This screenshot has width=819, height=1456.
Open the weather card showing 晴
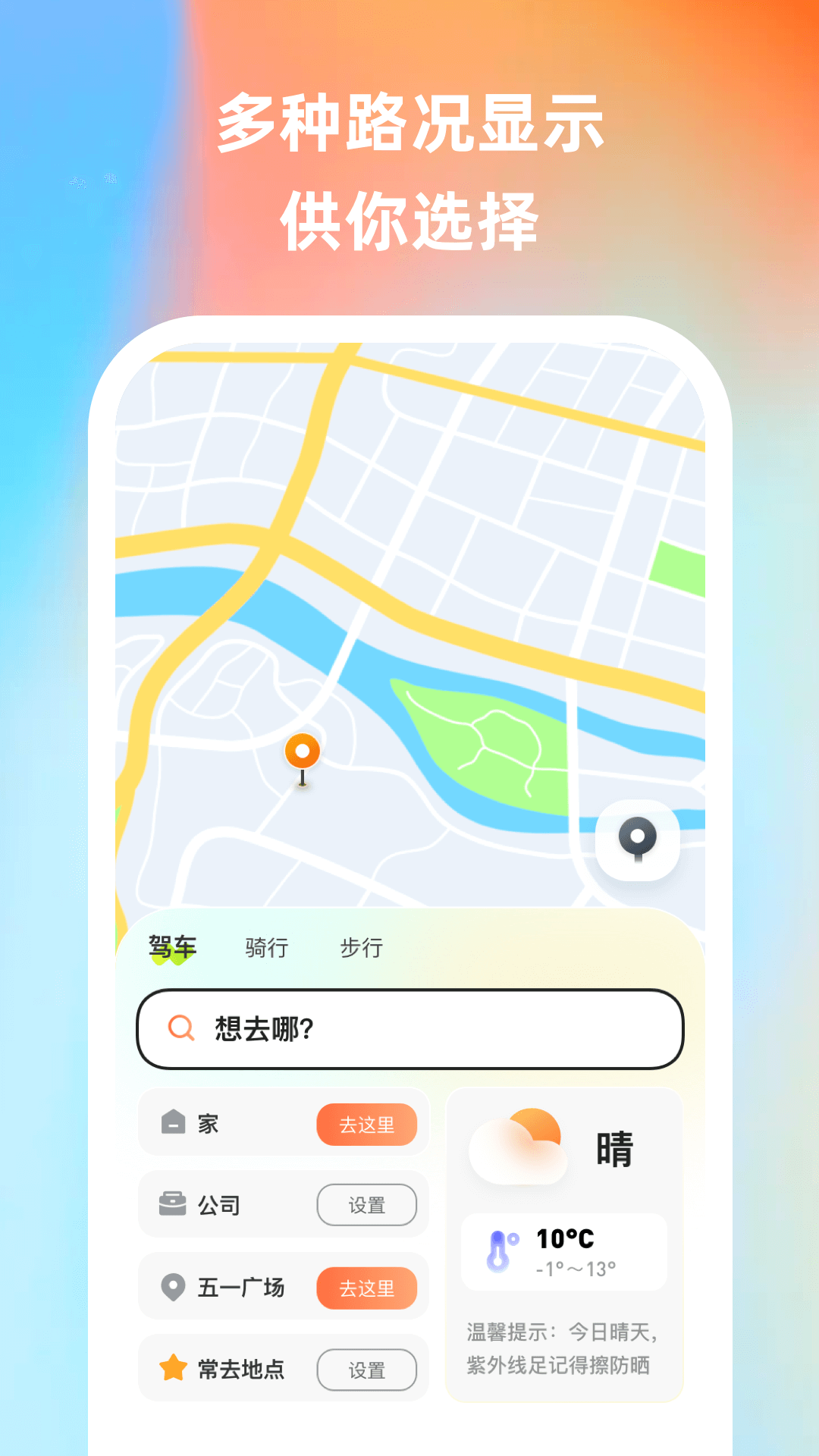tap(616, 1148)
